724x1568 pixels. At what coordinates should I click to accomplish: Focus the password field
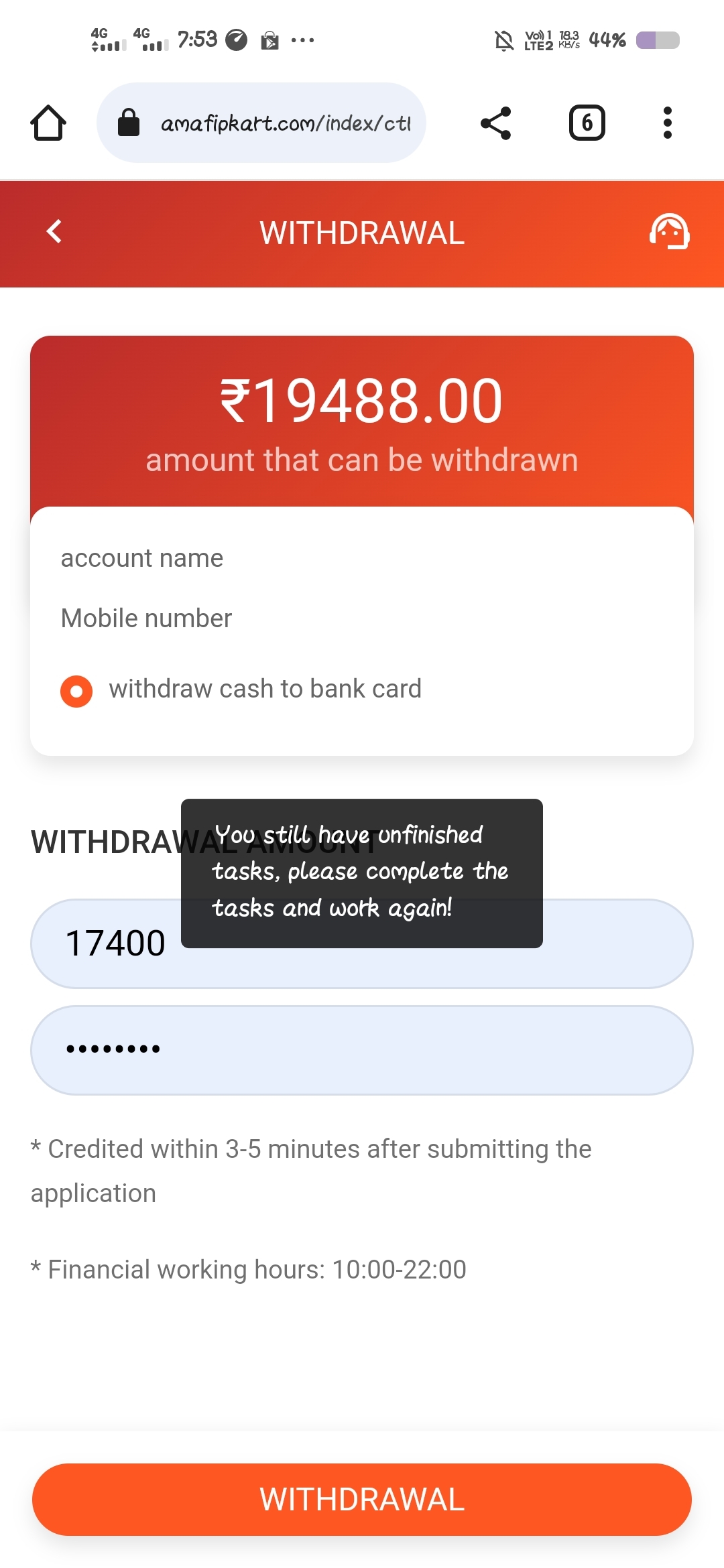click(x=362, y=1050)
